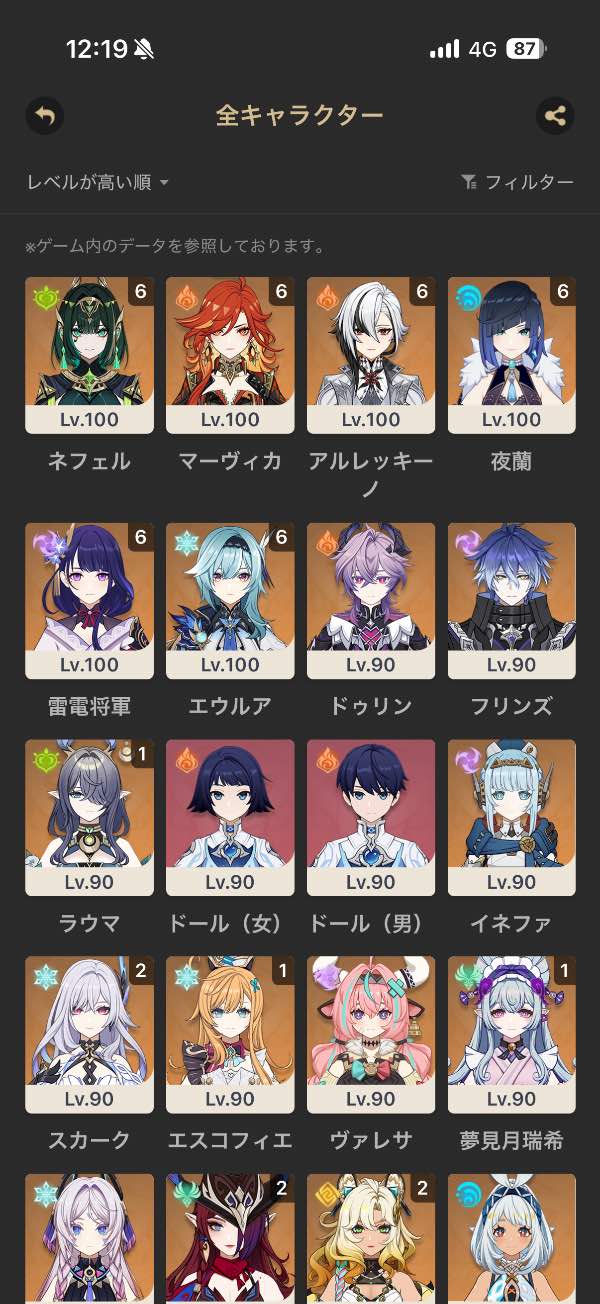View アルレッキーノ character details
This screenshot has height=1304, width=600.
(x=371, y=355)
